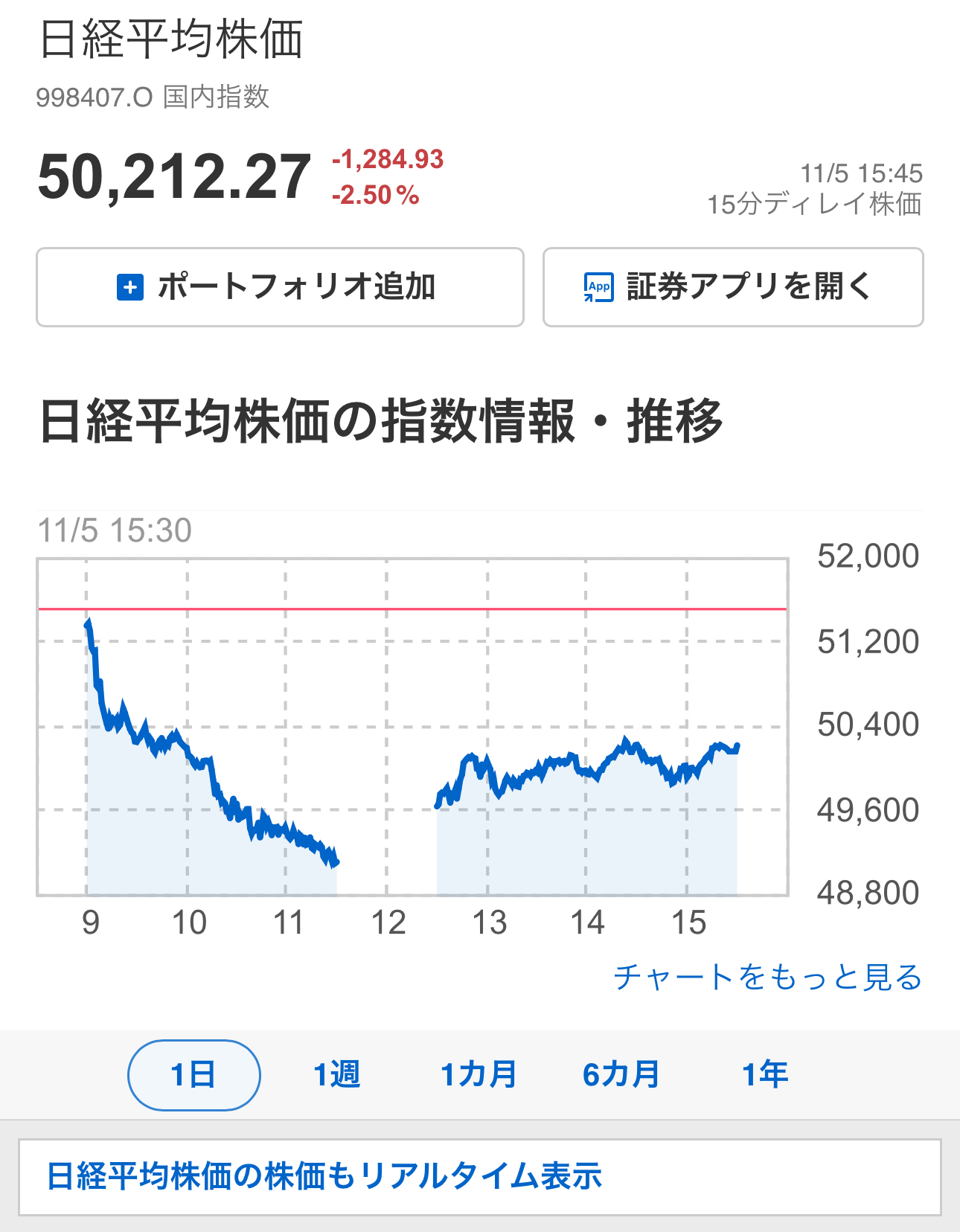Tap the ポートフォリオ追加 button
The height and width of the screenshot is (1232, 960).
[280, 287]
